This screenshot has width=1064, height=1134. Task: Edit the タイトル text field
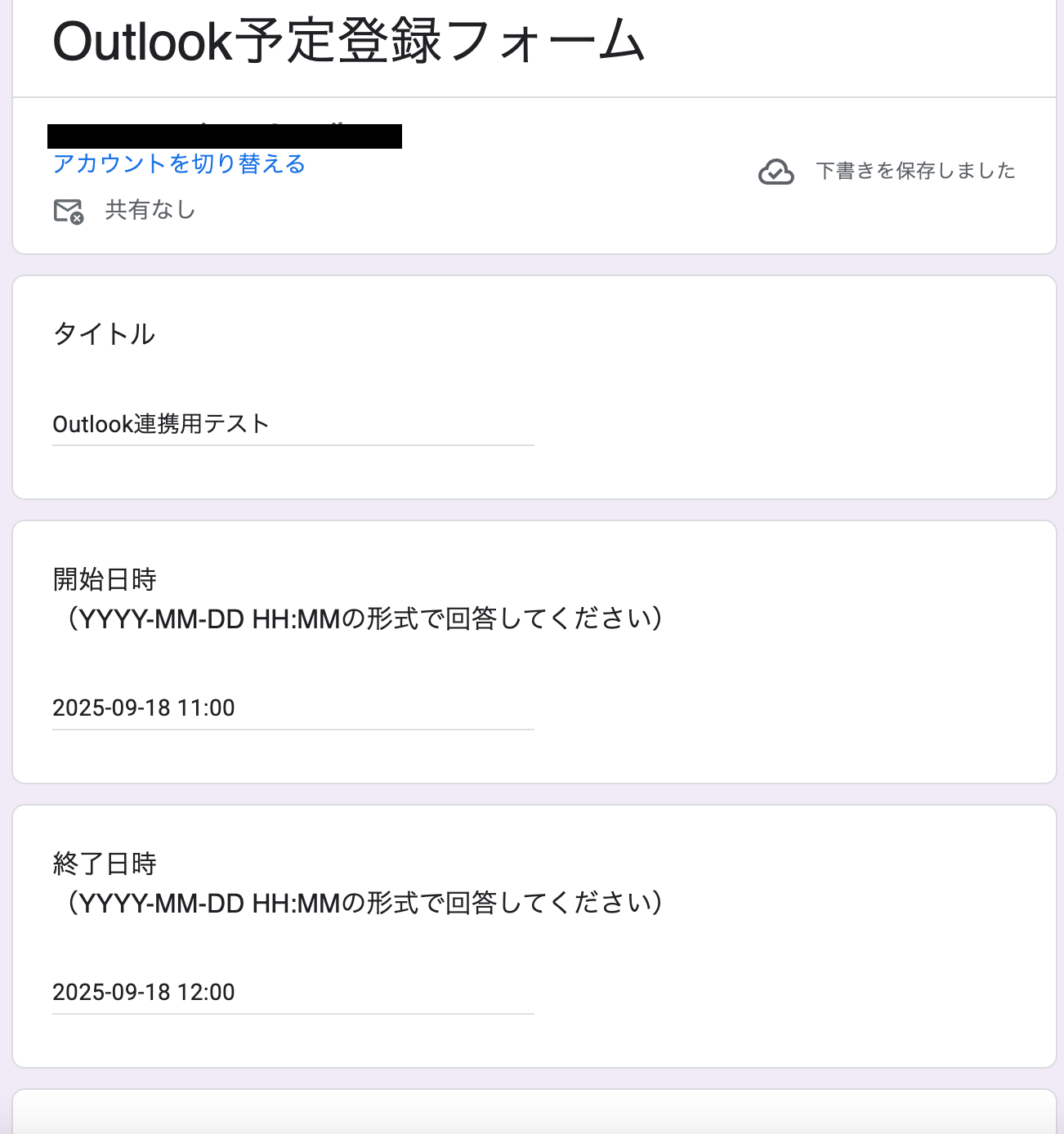pyautogui.click(x=293, y=425)
